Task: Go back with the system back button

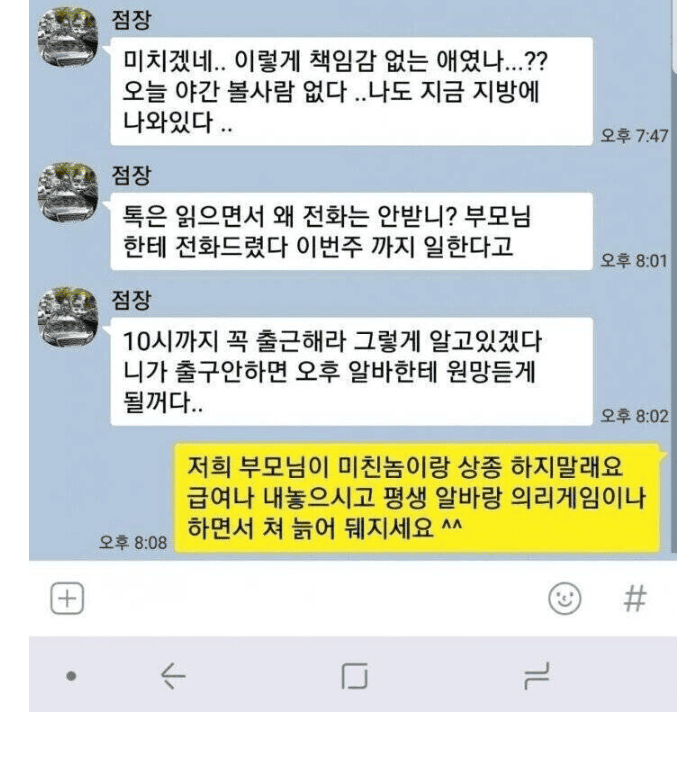Action: coord(173,677)
